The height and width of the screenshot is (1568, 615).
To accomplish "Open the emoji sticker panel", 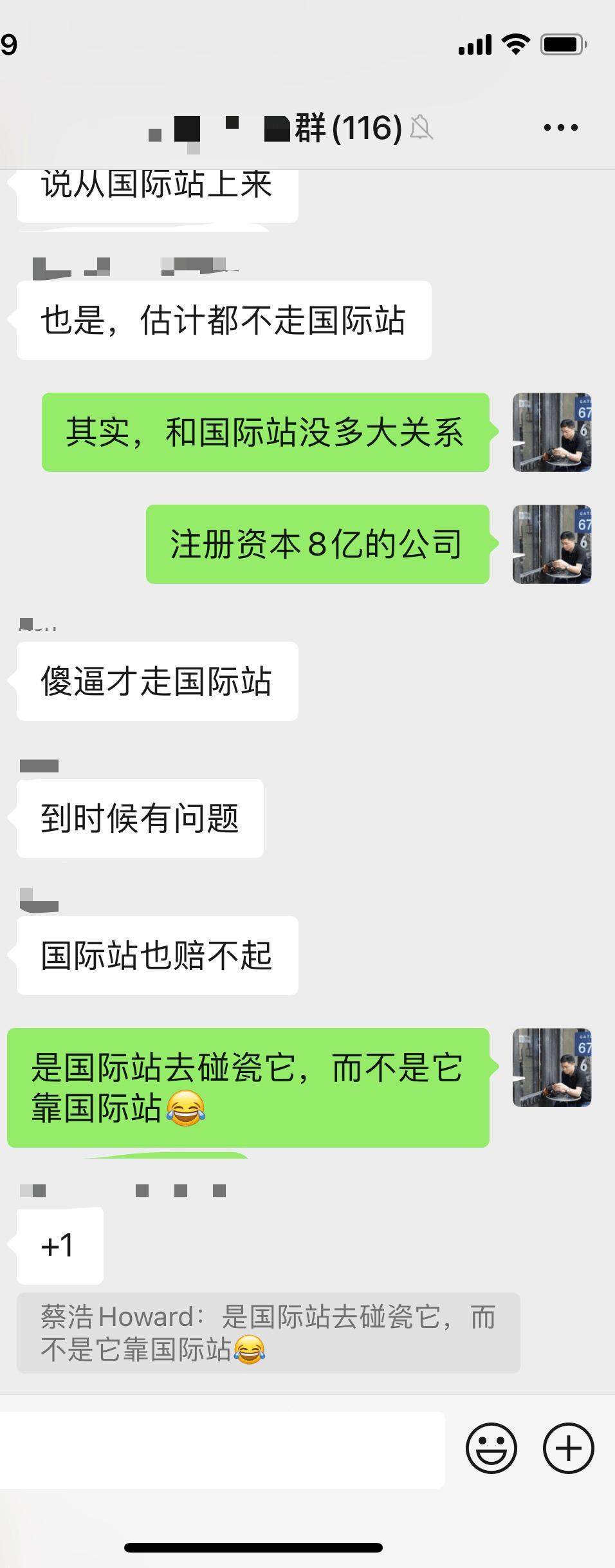I will point(491,1449).
